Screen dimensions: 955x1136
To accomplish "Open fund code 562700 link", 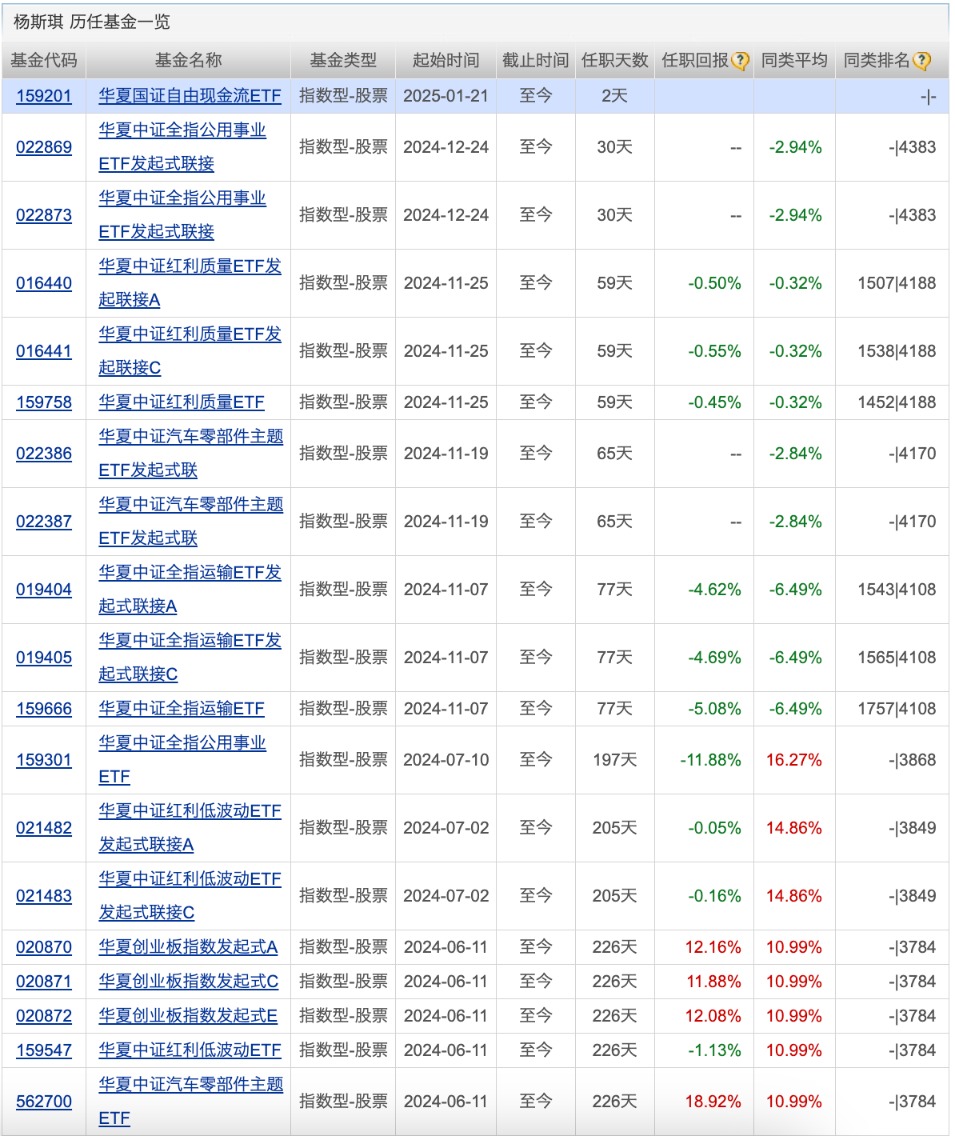I will pyautogui.click(x=44, y=1101).
